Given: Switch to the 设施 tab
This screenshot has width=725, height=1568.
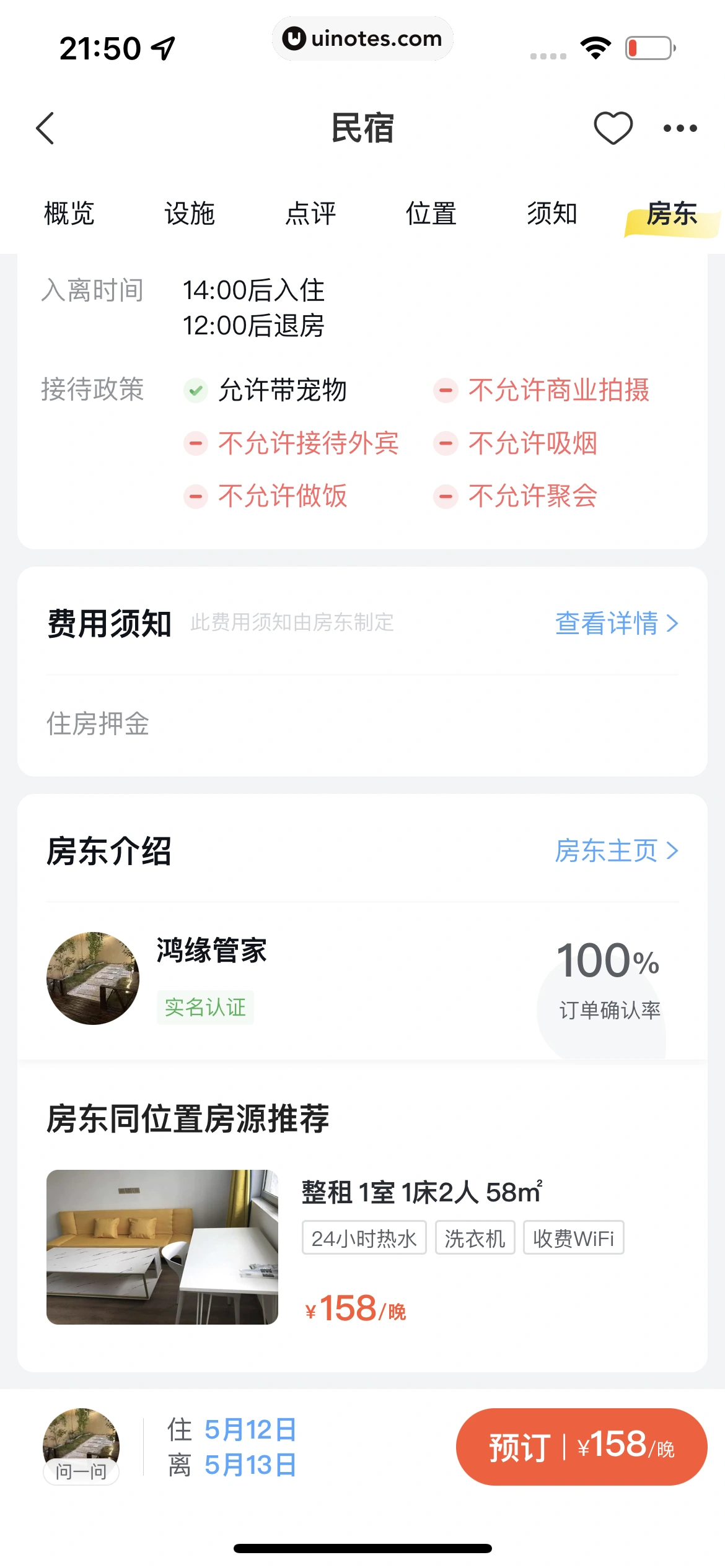Looking at the screenshot, I should coord(190,214).
